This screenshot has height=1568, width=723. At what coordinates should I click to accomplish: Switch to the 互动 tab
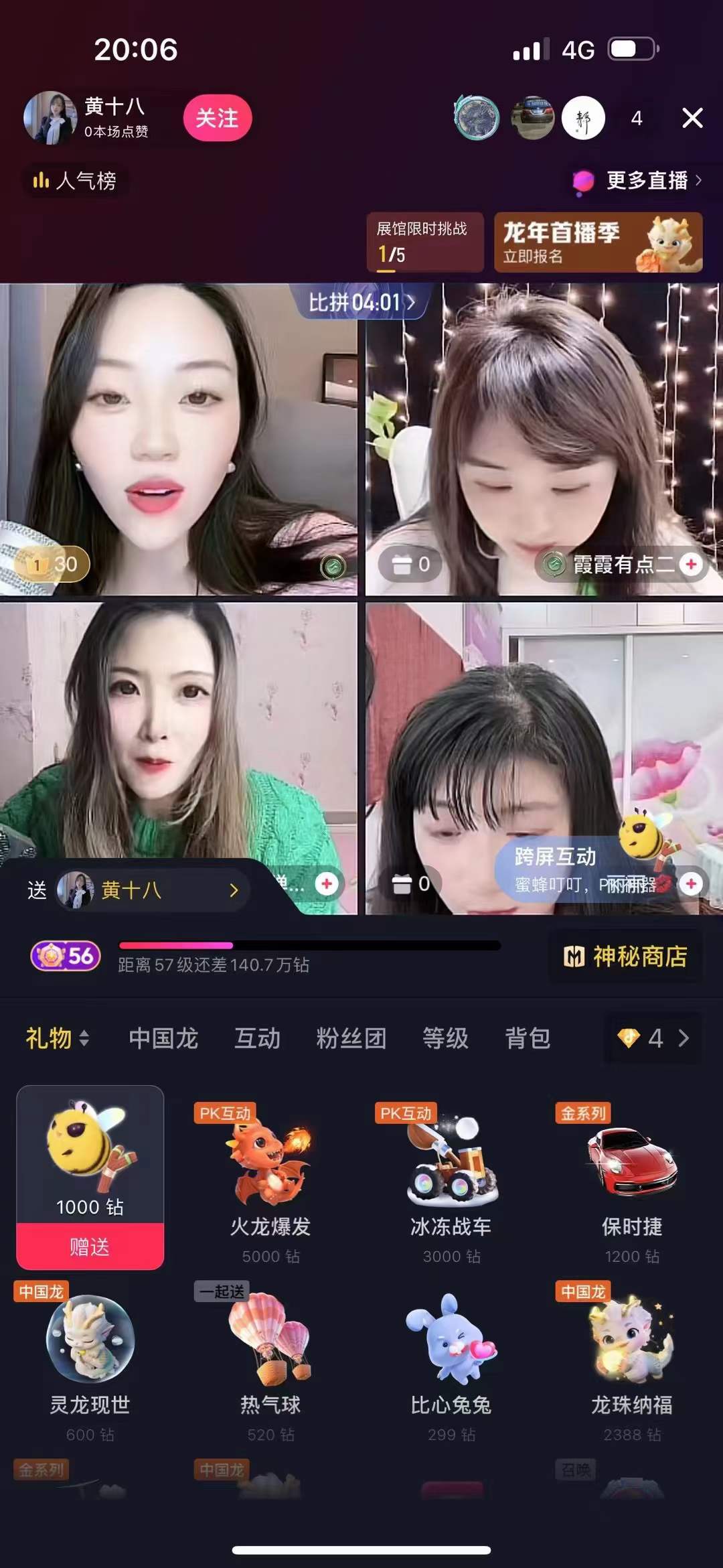[257, 1038]
